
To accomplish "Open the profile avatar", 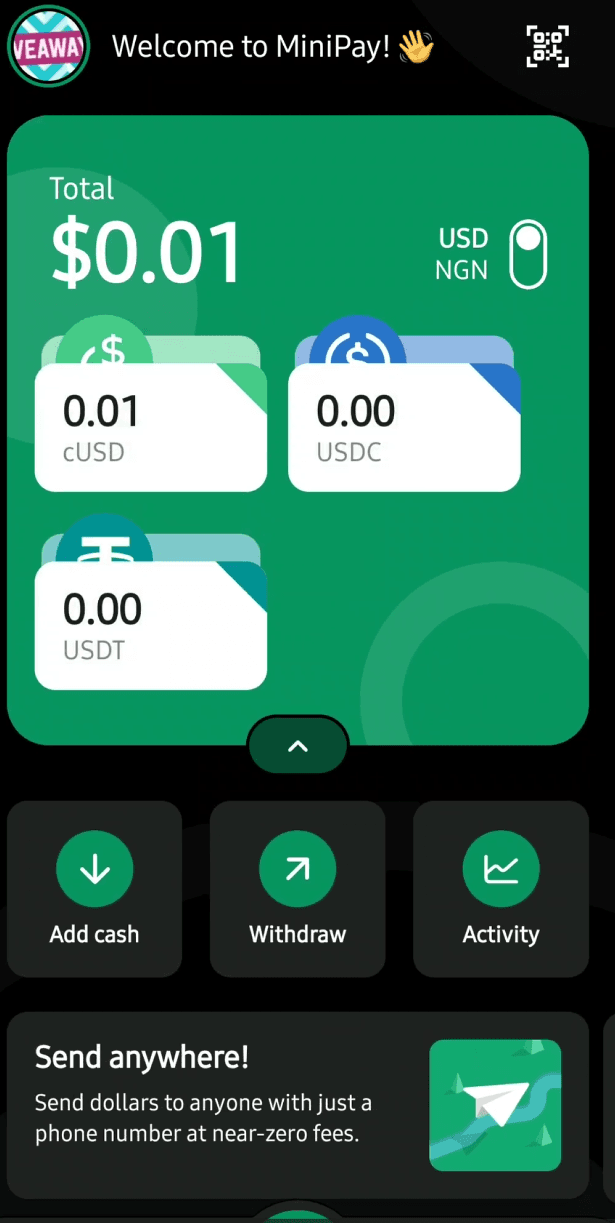I will 49,47.
